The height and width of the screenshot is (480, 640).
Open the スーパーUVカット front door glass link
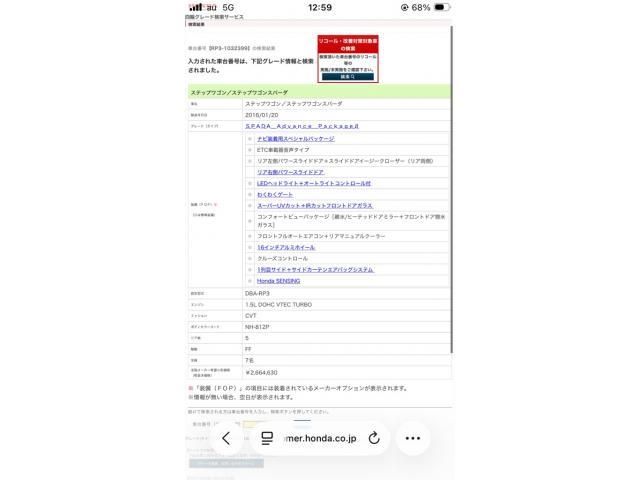[315, 206]
